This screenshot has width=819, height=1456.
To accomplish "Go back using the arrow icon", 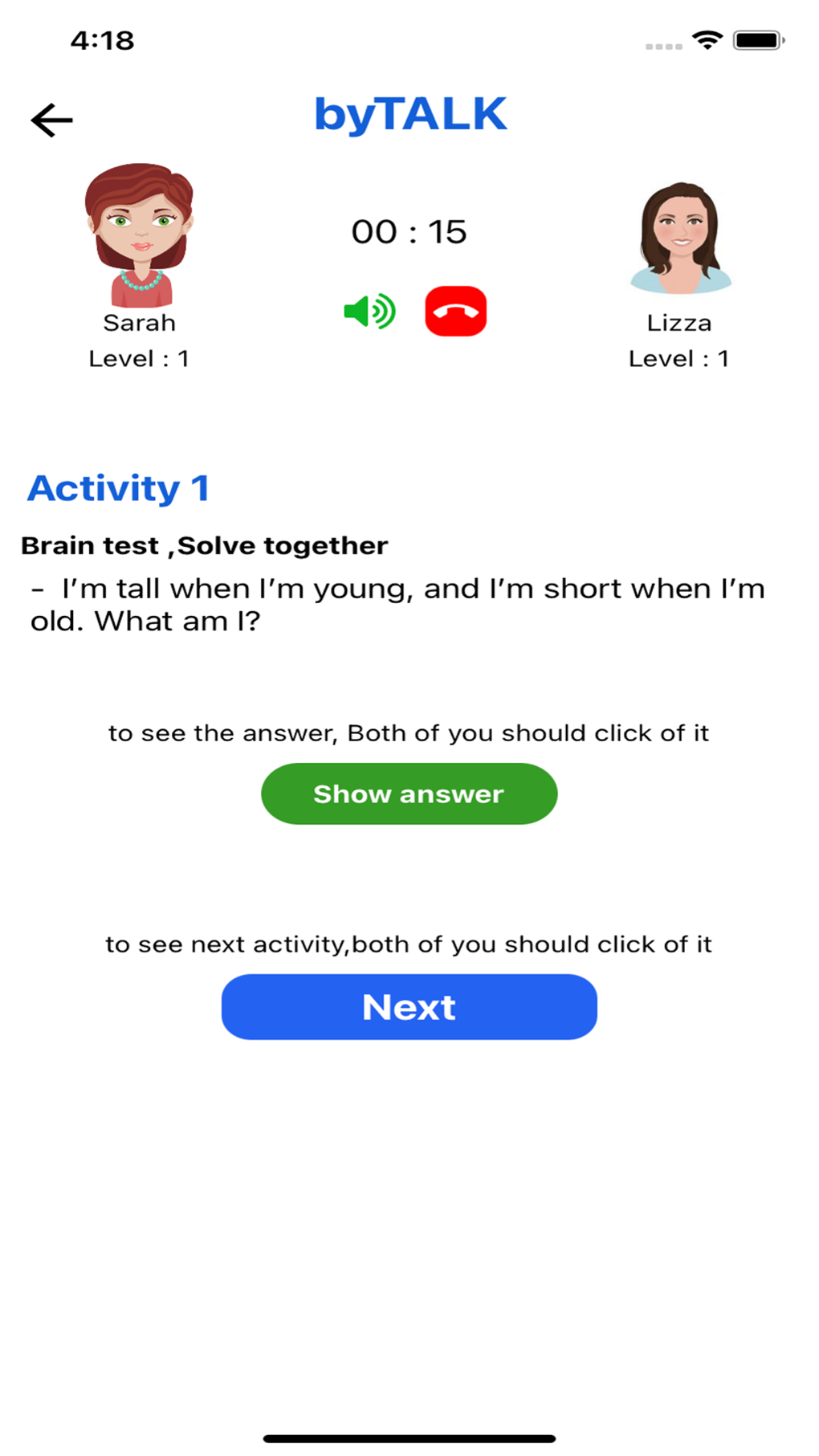I will [x=52, y=120].
